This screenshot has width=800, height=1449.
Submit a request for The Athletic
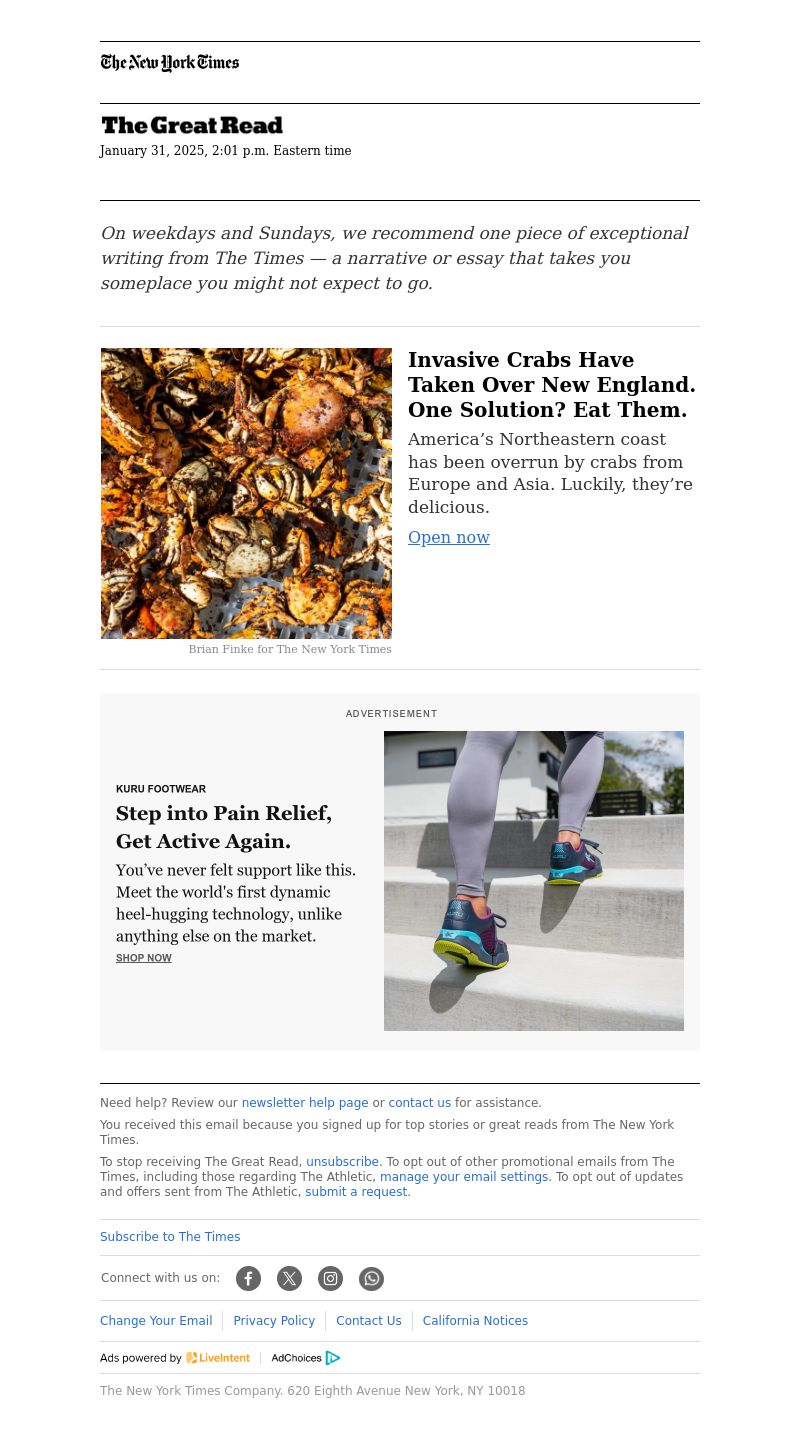357,1192
